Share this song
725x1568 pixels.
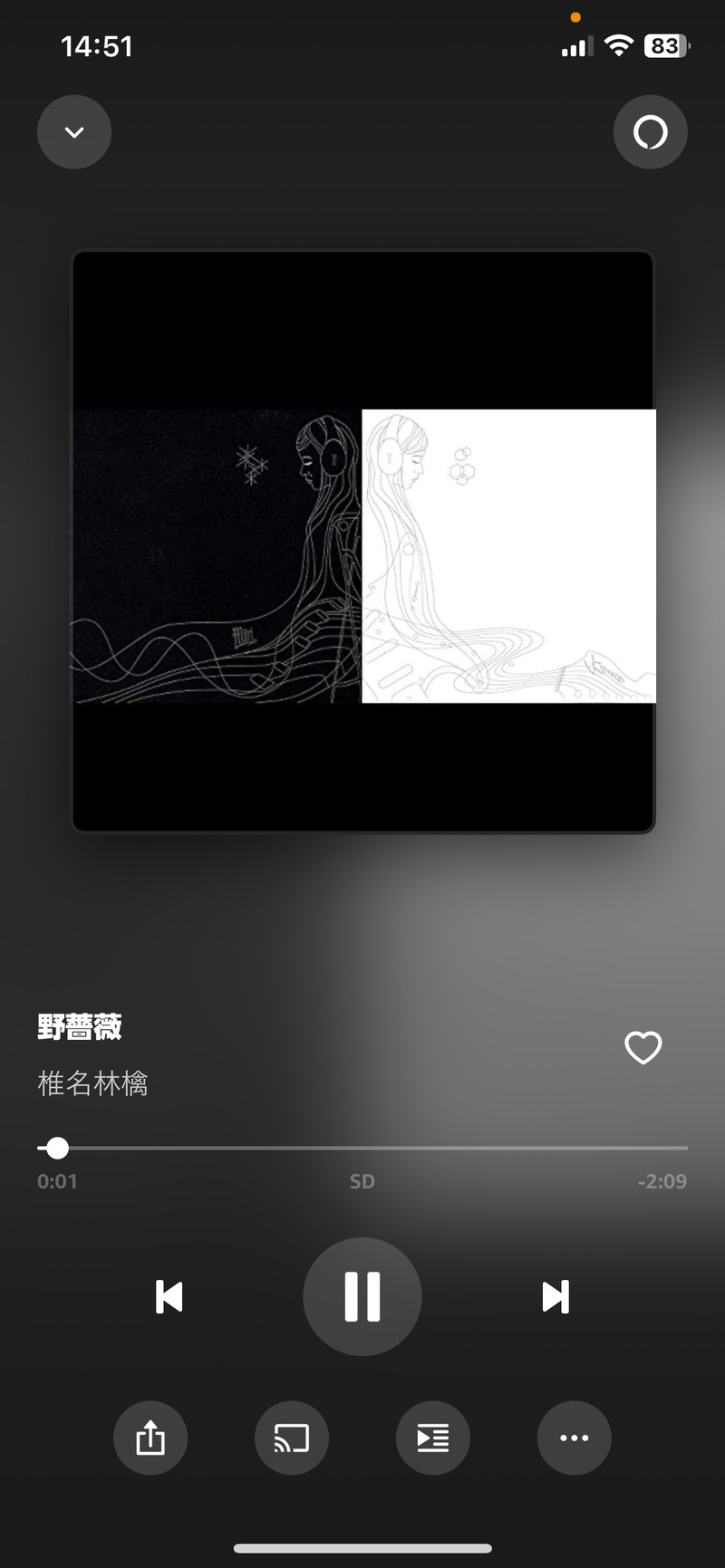pyautogui.click(x=150, y=1438)
